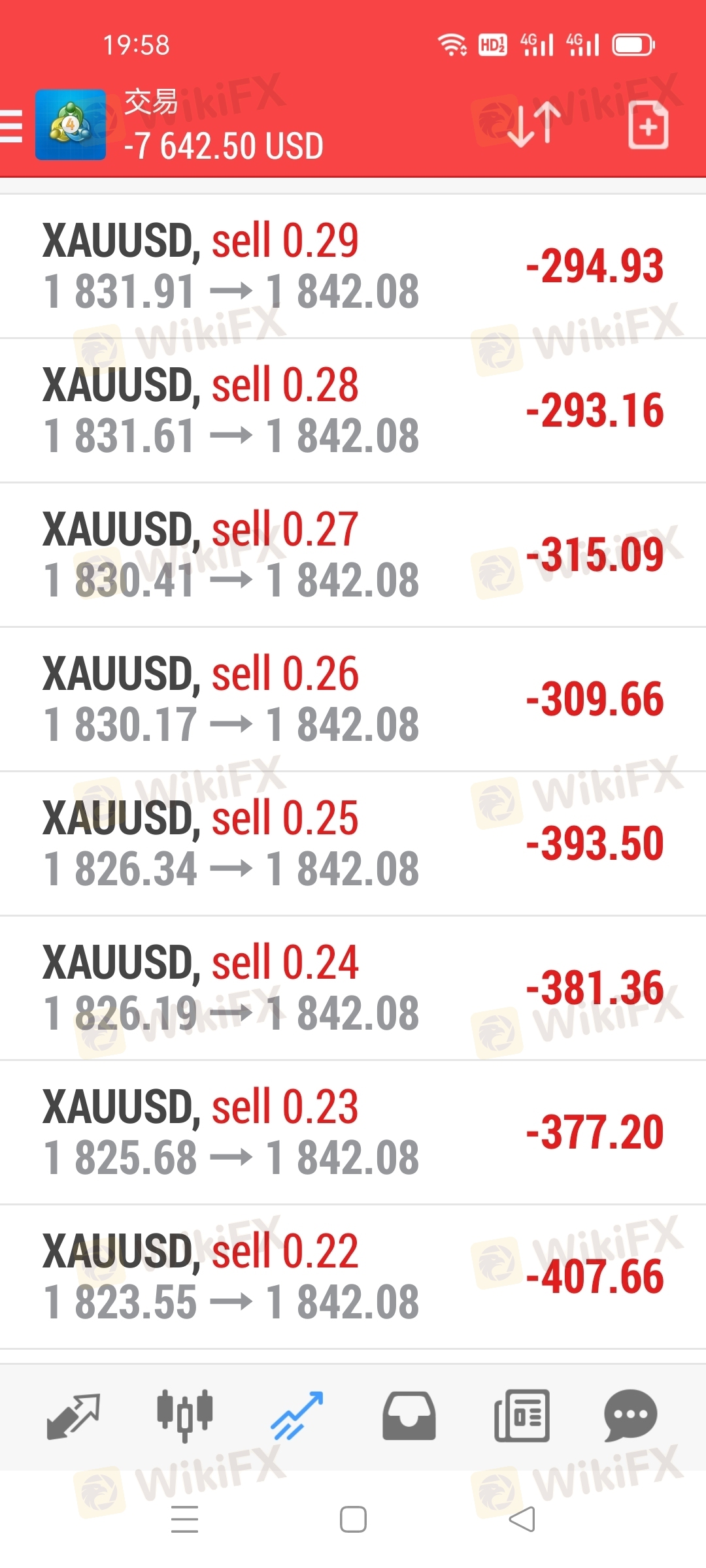Image resolution: width=706 pixels, height=1568 pixels.
Task: Open the News tab
Action: tap(522, 1416)
